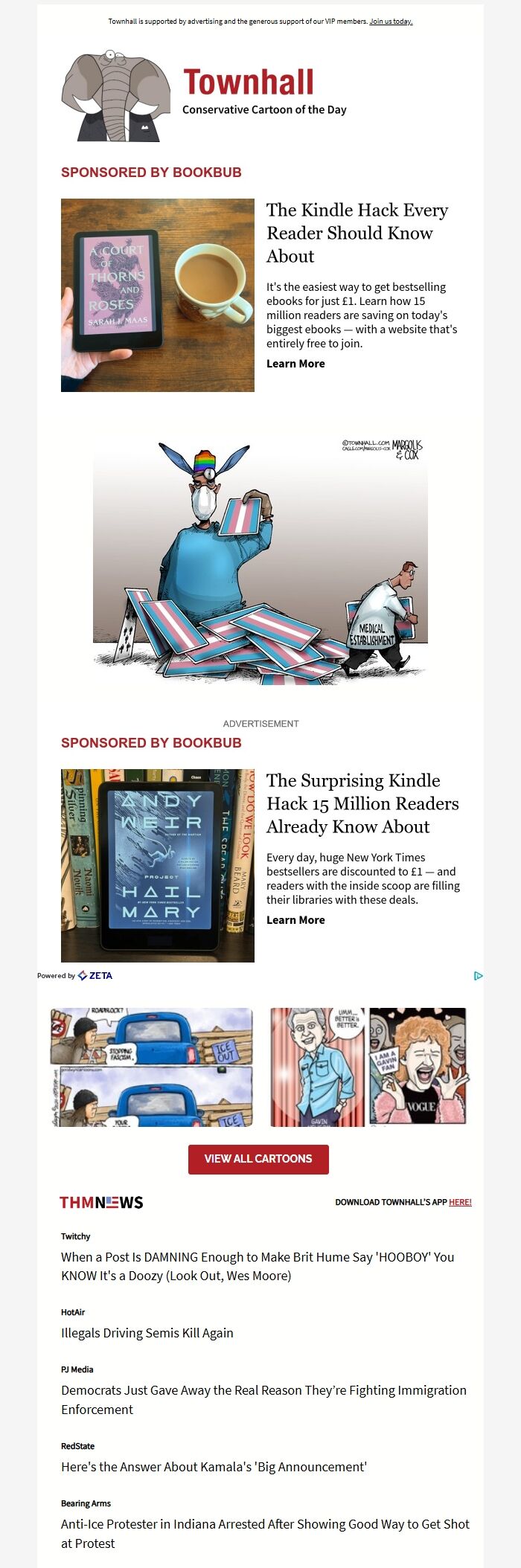This screenshot has height=1568, width=521.
Task: Tap Learn More under the Surprising Kindle ad
Action: 295,920
